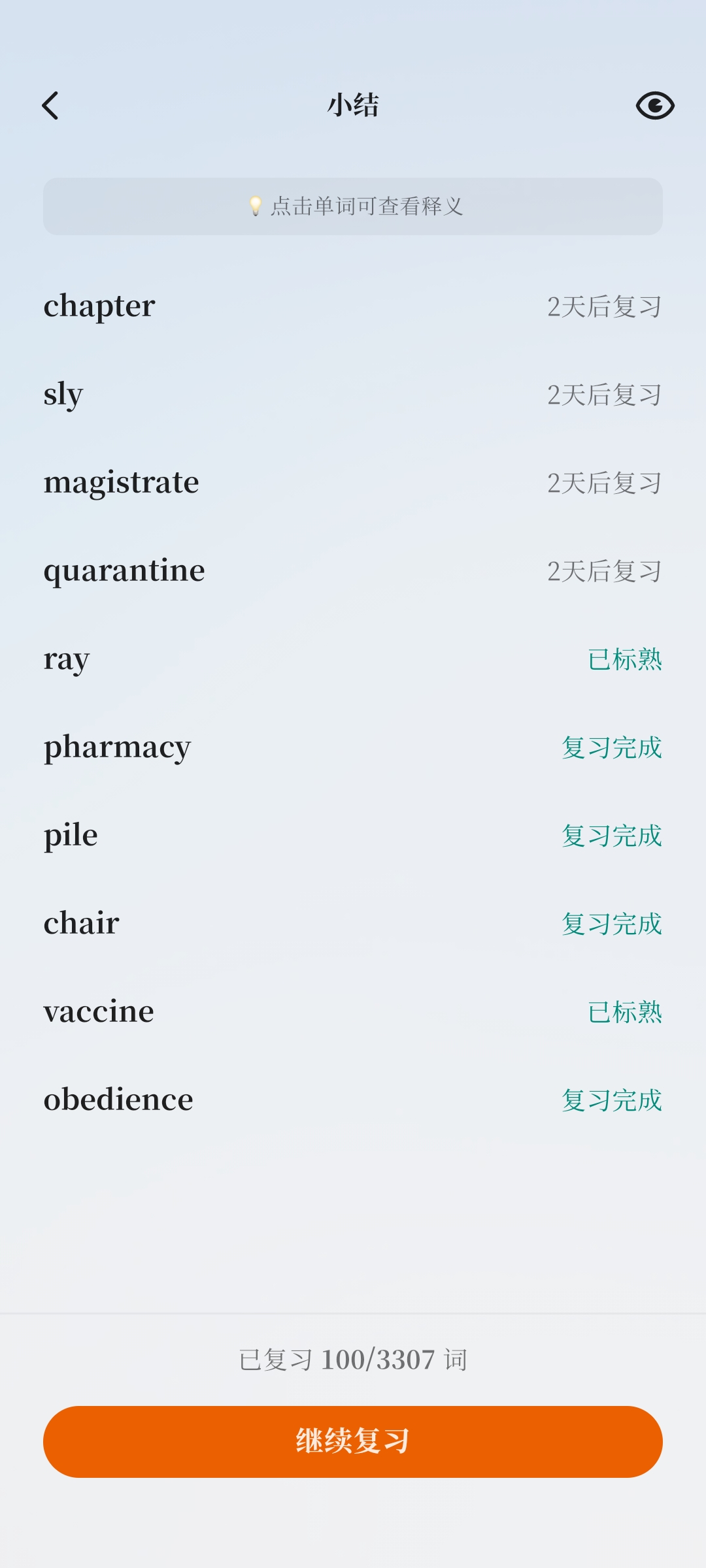Open the word "obedience"

click(x=118, y=1100)
